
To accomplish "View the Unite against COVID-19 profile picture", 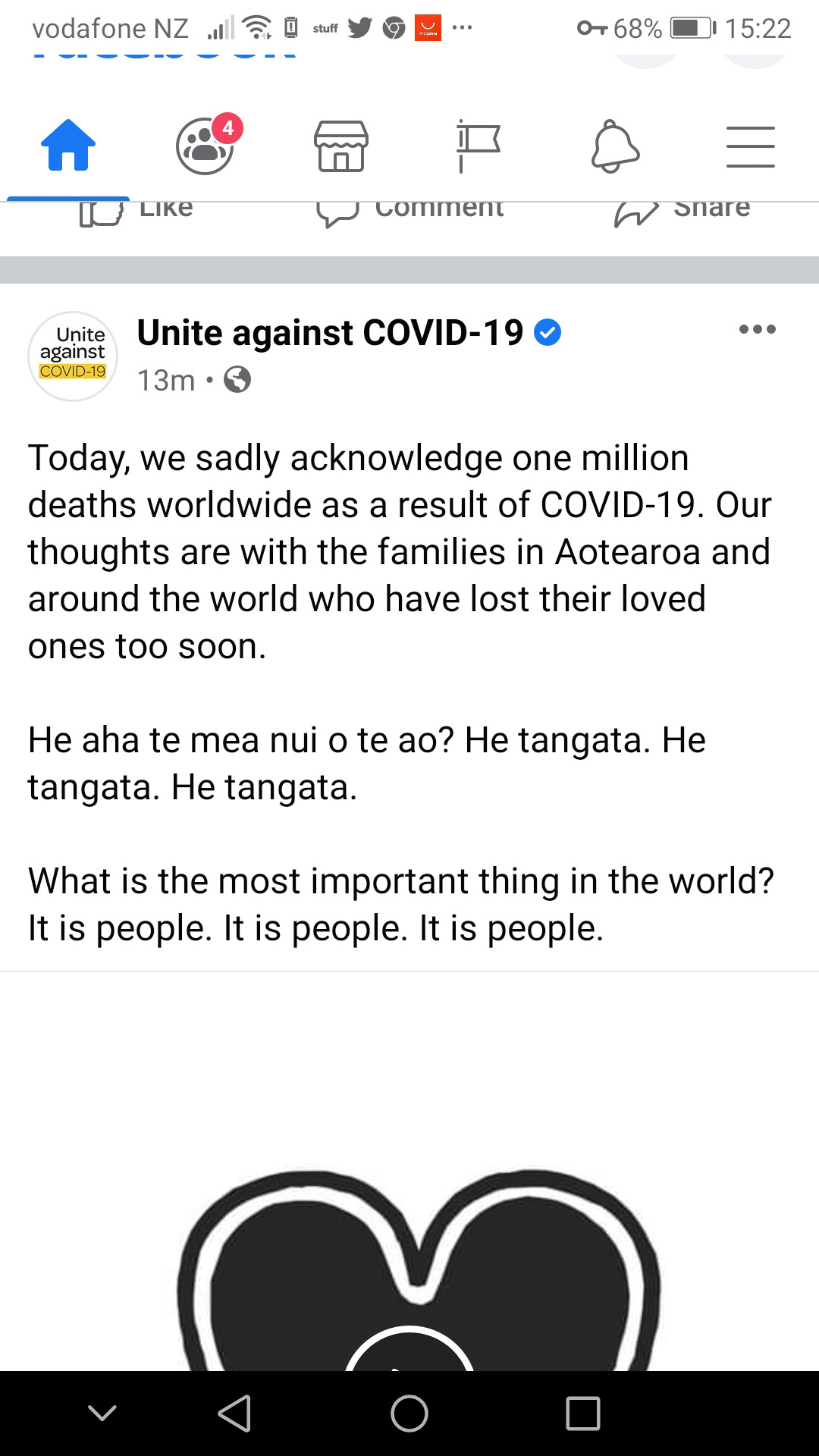I will (x=73, y=356).
